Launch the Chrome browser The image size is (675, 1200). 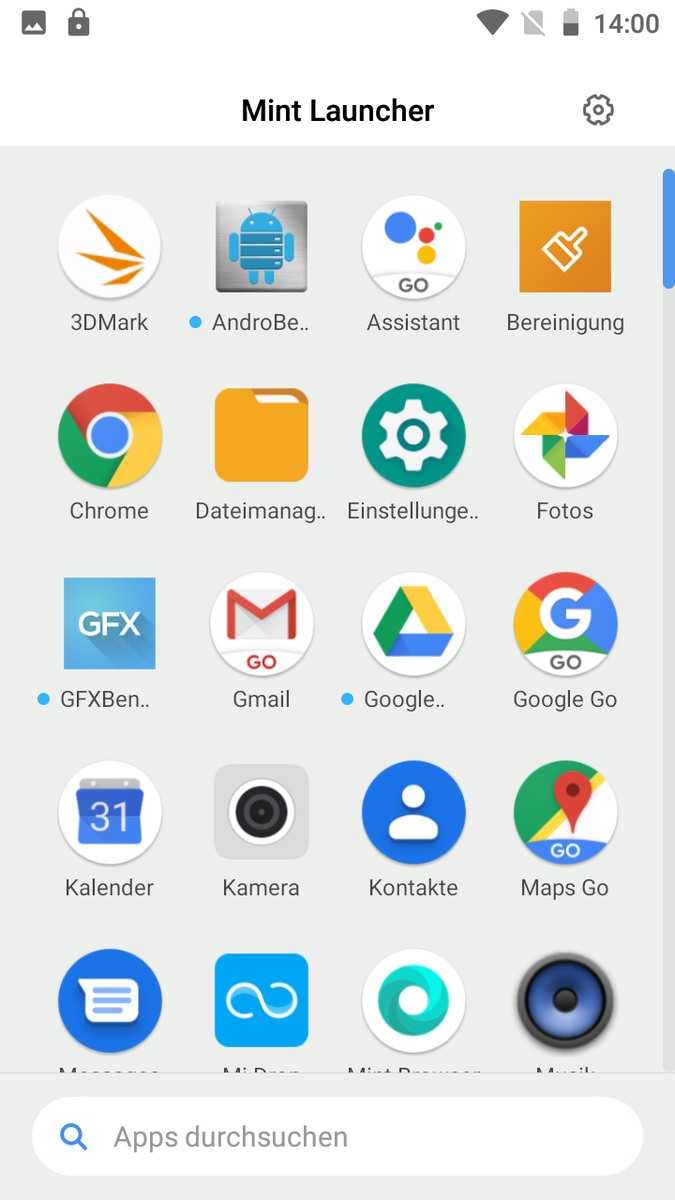pyautogui.click(x=109, y=436)
